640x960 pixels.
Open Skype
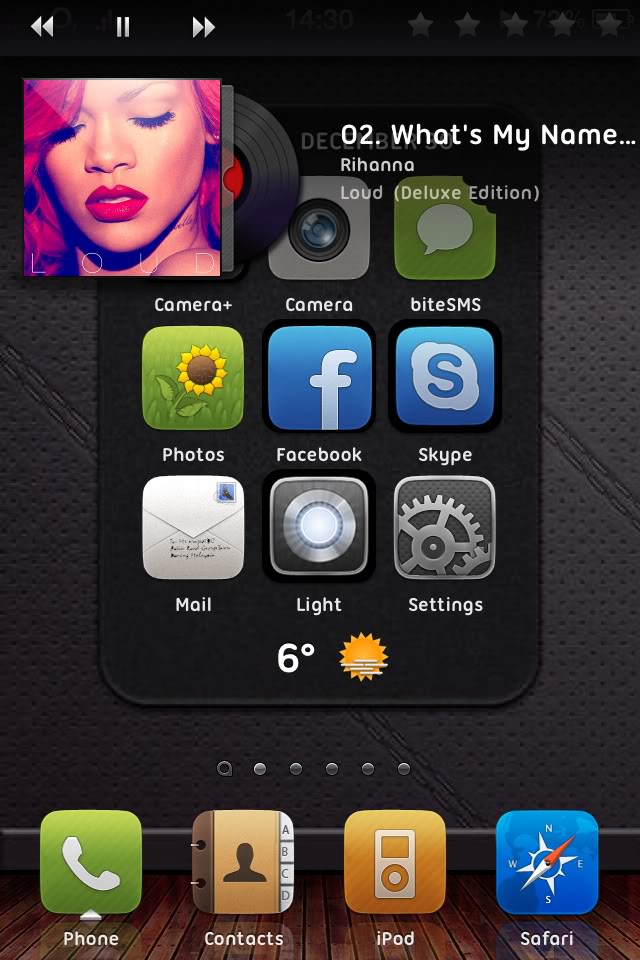click(x=445, y=376)
